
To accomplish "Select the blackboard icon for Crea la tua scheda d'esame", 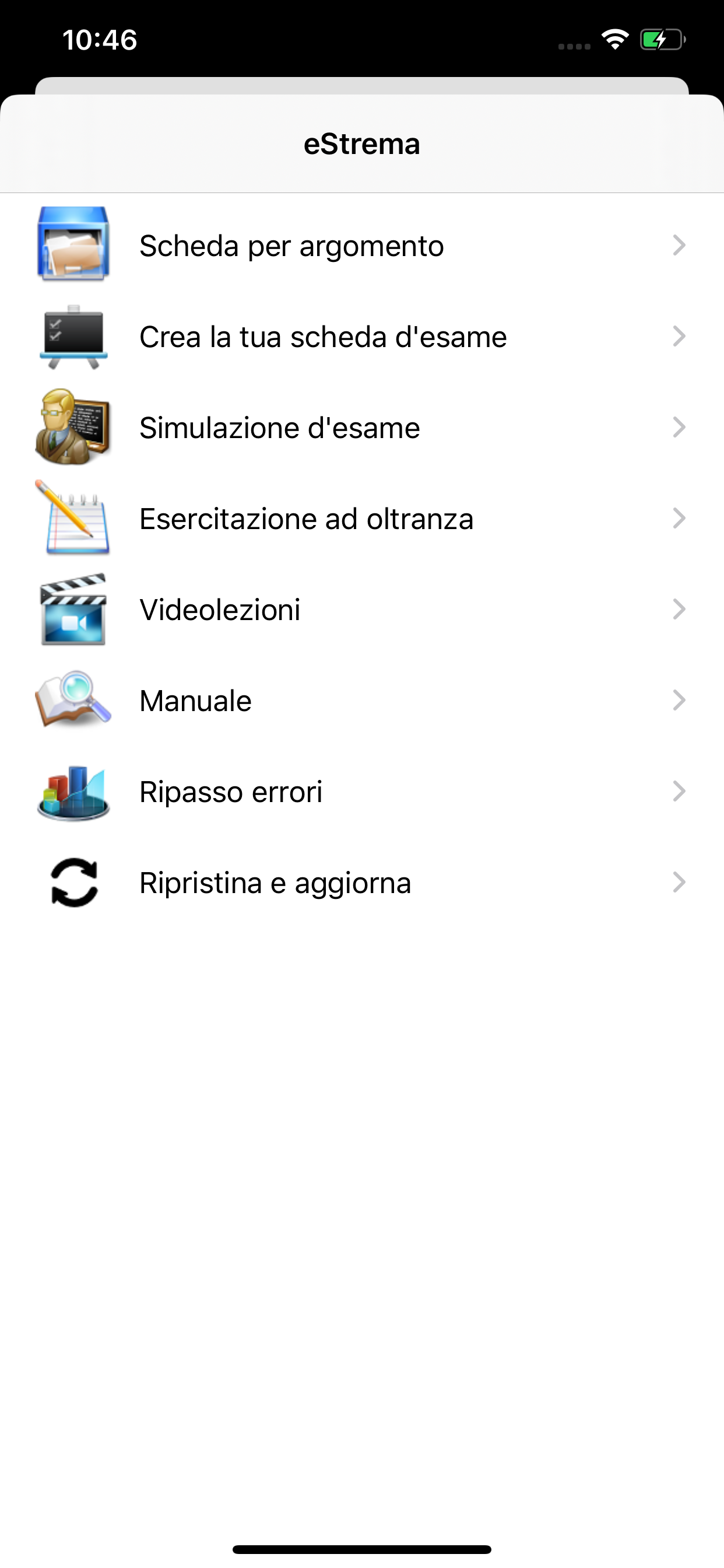I will click(72, 335).
